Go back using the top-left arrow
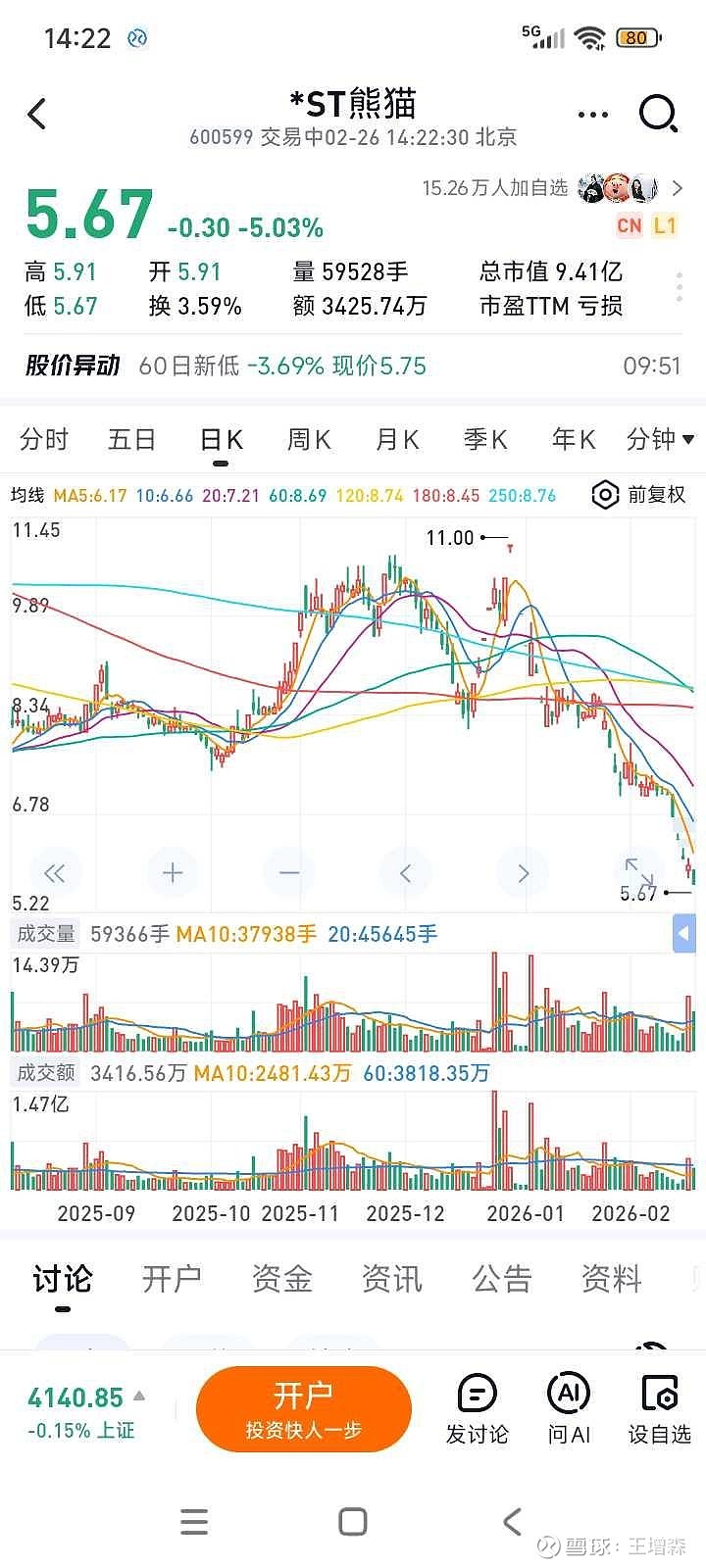Viewport: 706px width, 1568px height. pos(37,115)
